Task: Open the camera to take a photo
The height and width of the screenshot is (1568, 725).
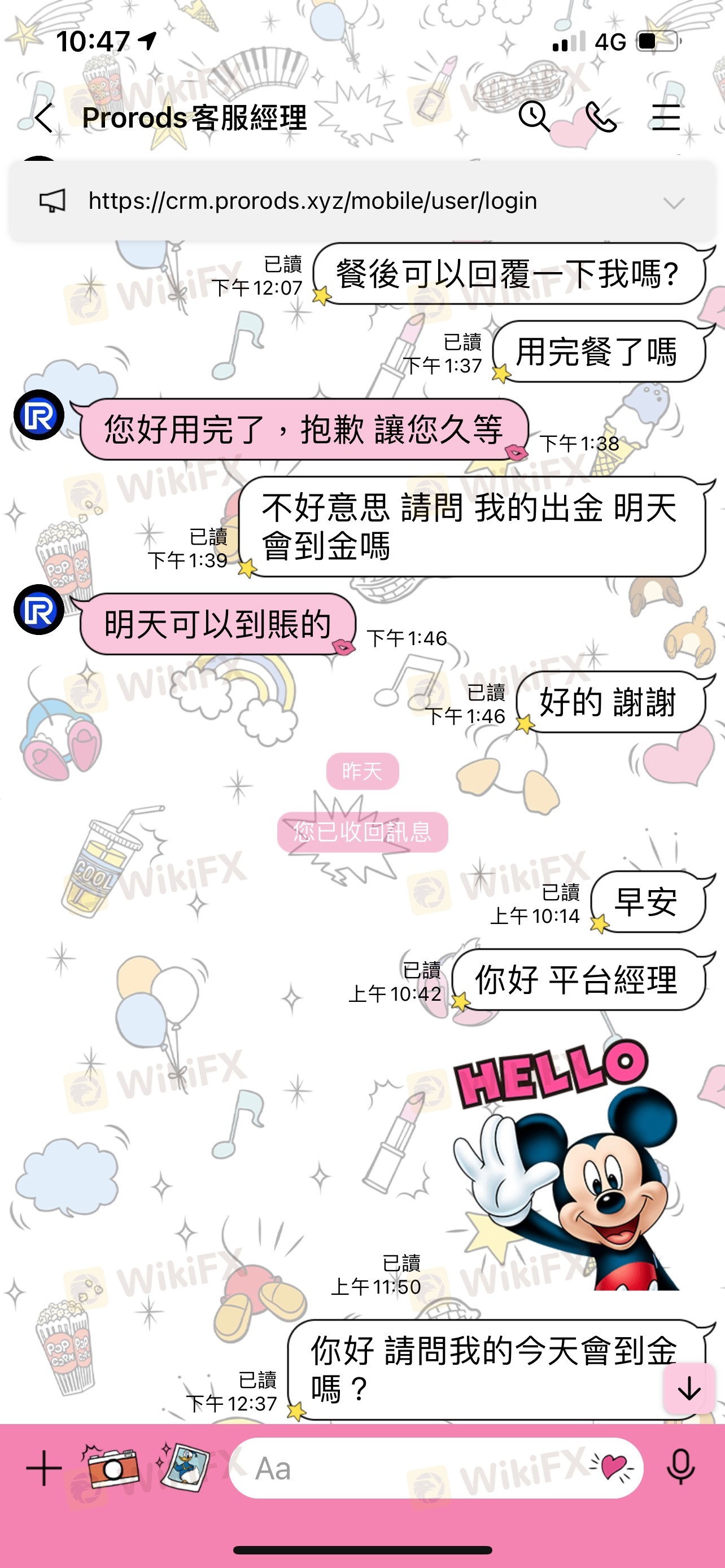Action: (x=110, y=1466)
